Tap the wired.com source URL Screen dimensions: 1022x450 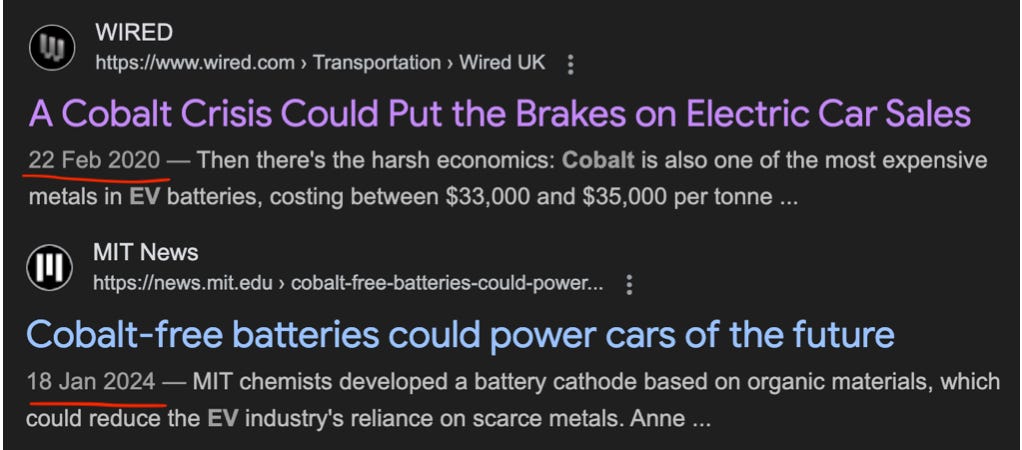[x=320, y=63]
